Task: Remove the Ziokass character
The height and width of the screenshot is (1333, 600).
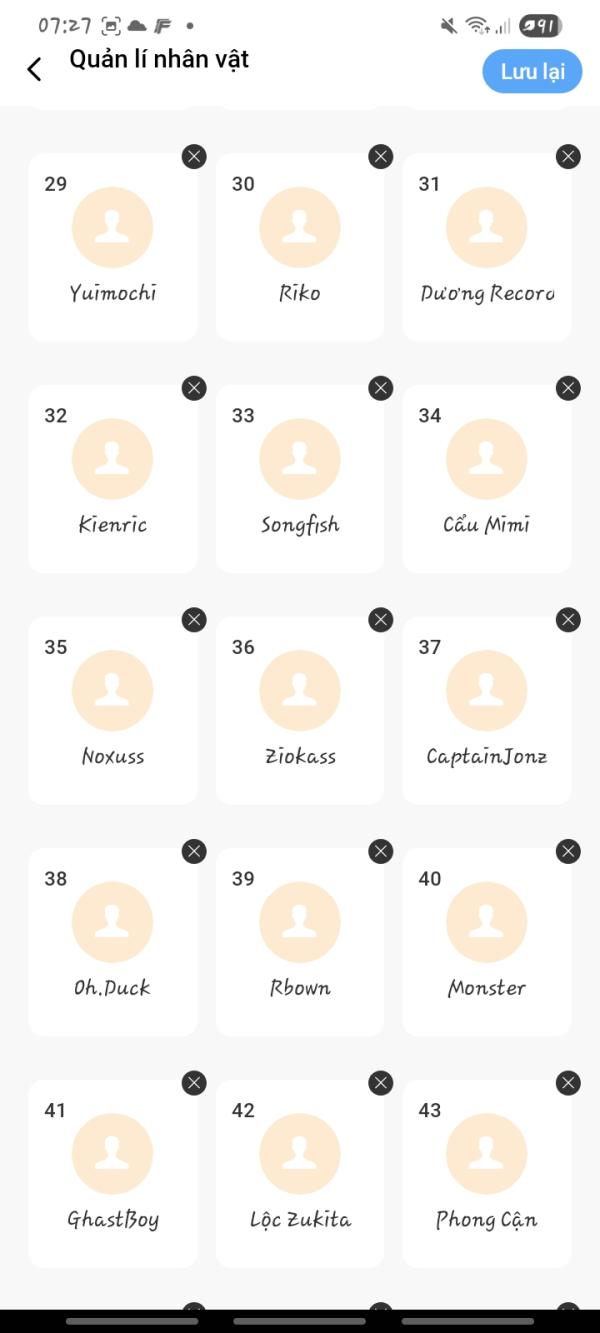Action: (381, 620)
